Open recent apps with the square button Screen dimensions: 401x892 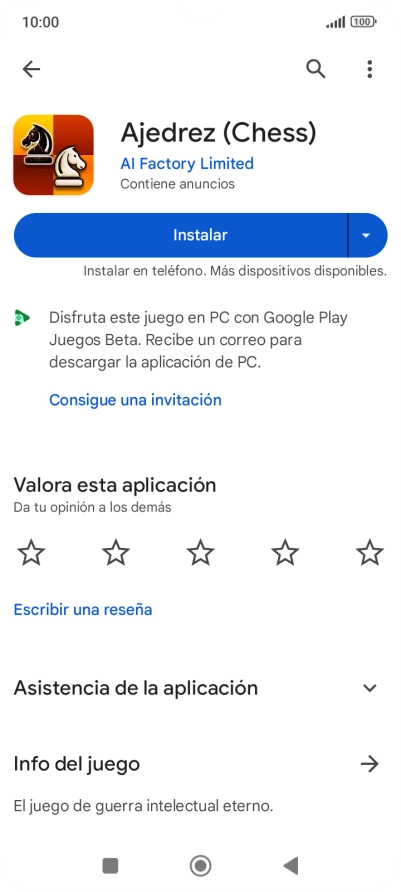click(x=110, y=866)
